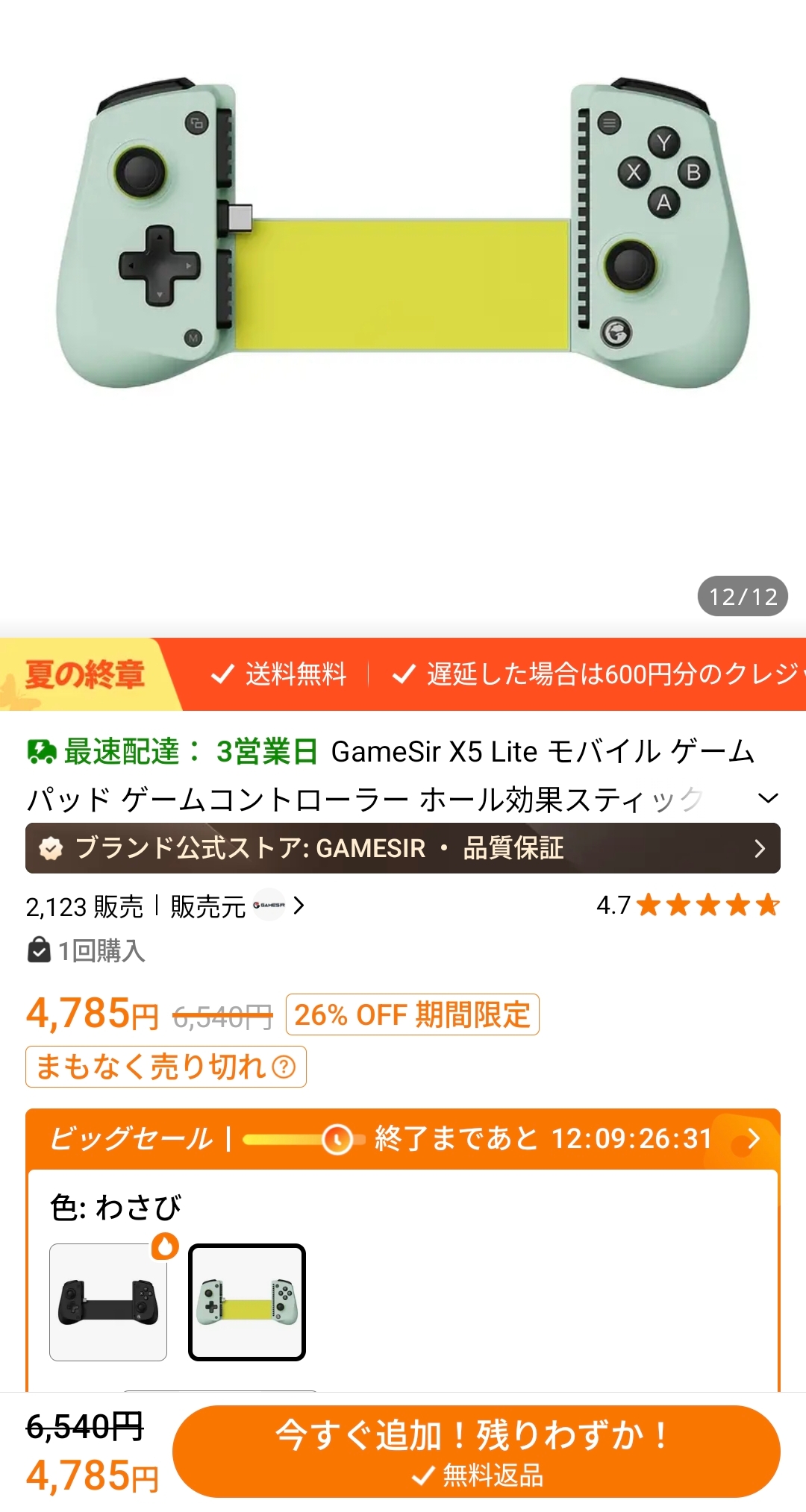Screen dimensions: 806x1512
Task: Expand the full product title
Action: pos(767,799)
